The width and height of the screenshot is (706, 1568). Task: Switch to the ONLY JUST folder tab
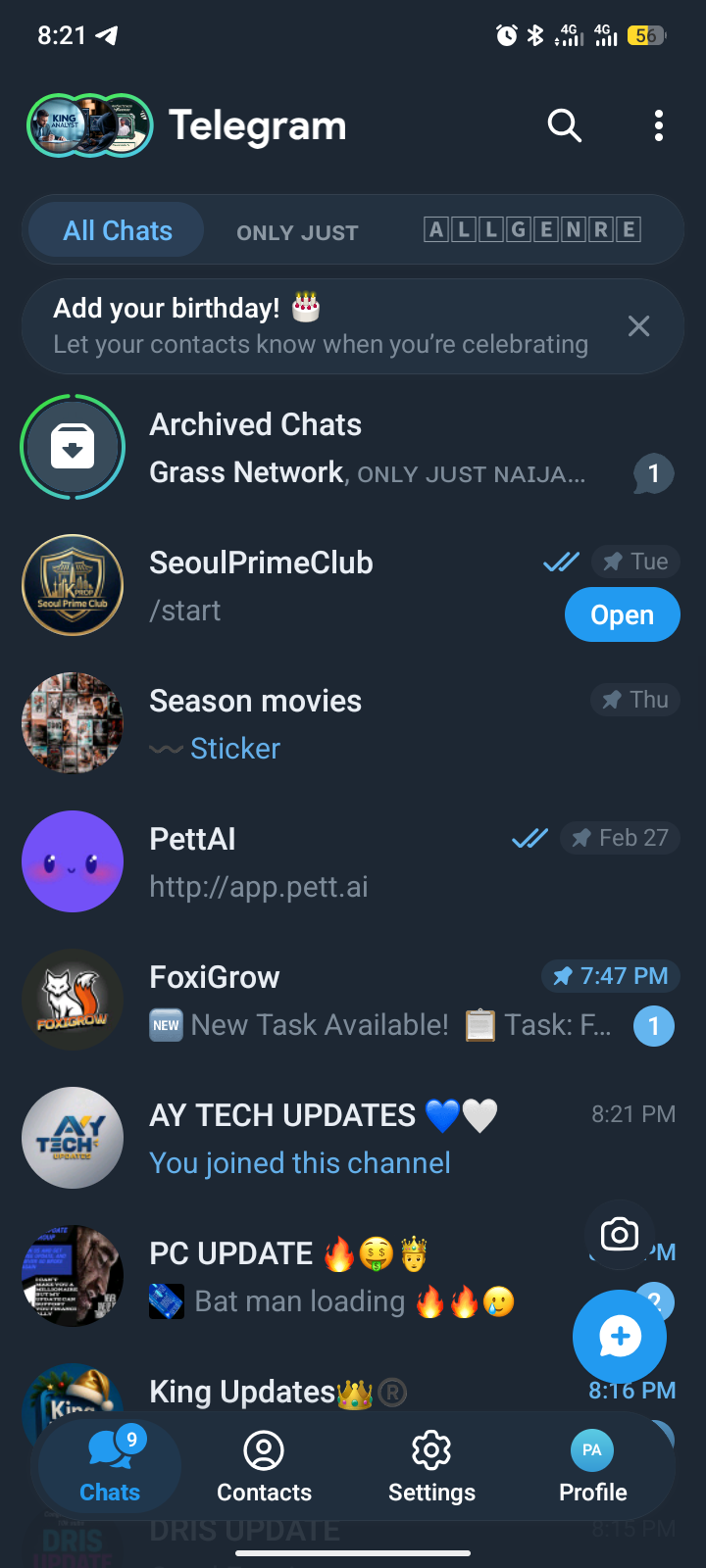(x=297, y=231)
